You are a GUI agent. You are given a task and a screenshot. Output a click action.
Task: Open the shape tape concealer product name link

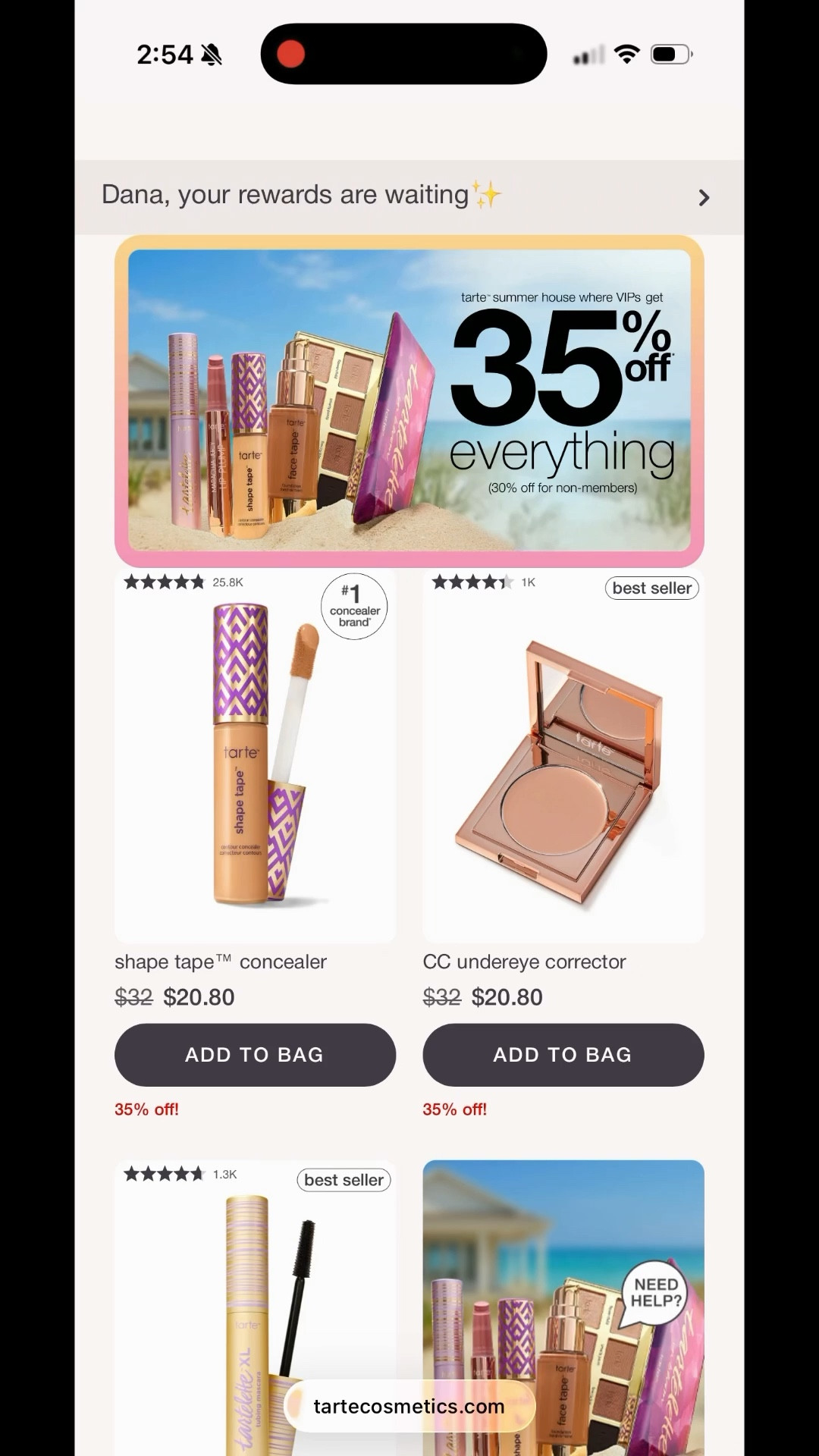pyautogui.click(x=221, y=962)
